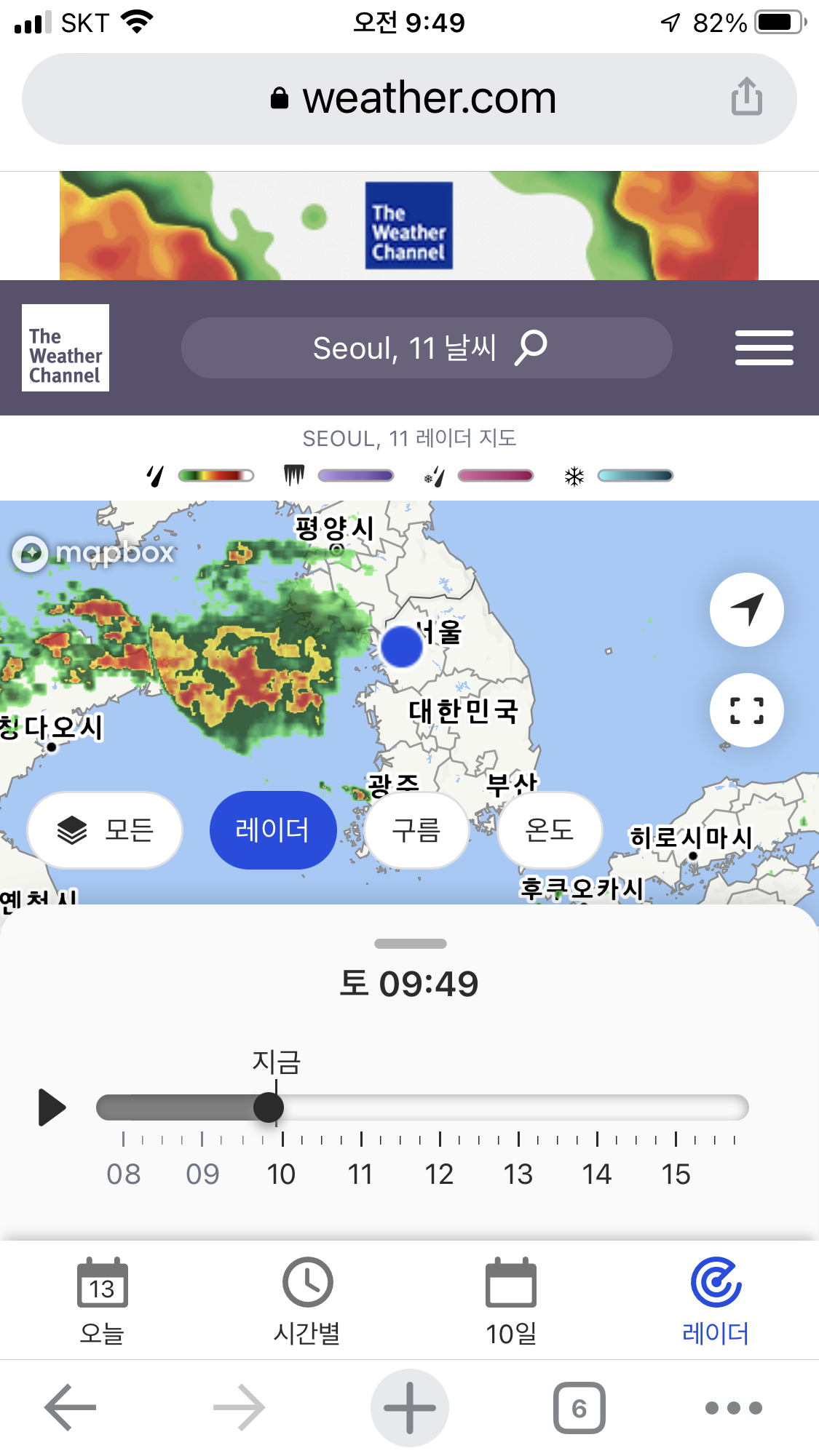Open a new browser tab
The width and height of the screenshot is (819, 1456).
click(x=409, y=1408)
